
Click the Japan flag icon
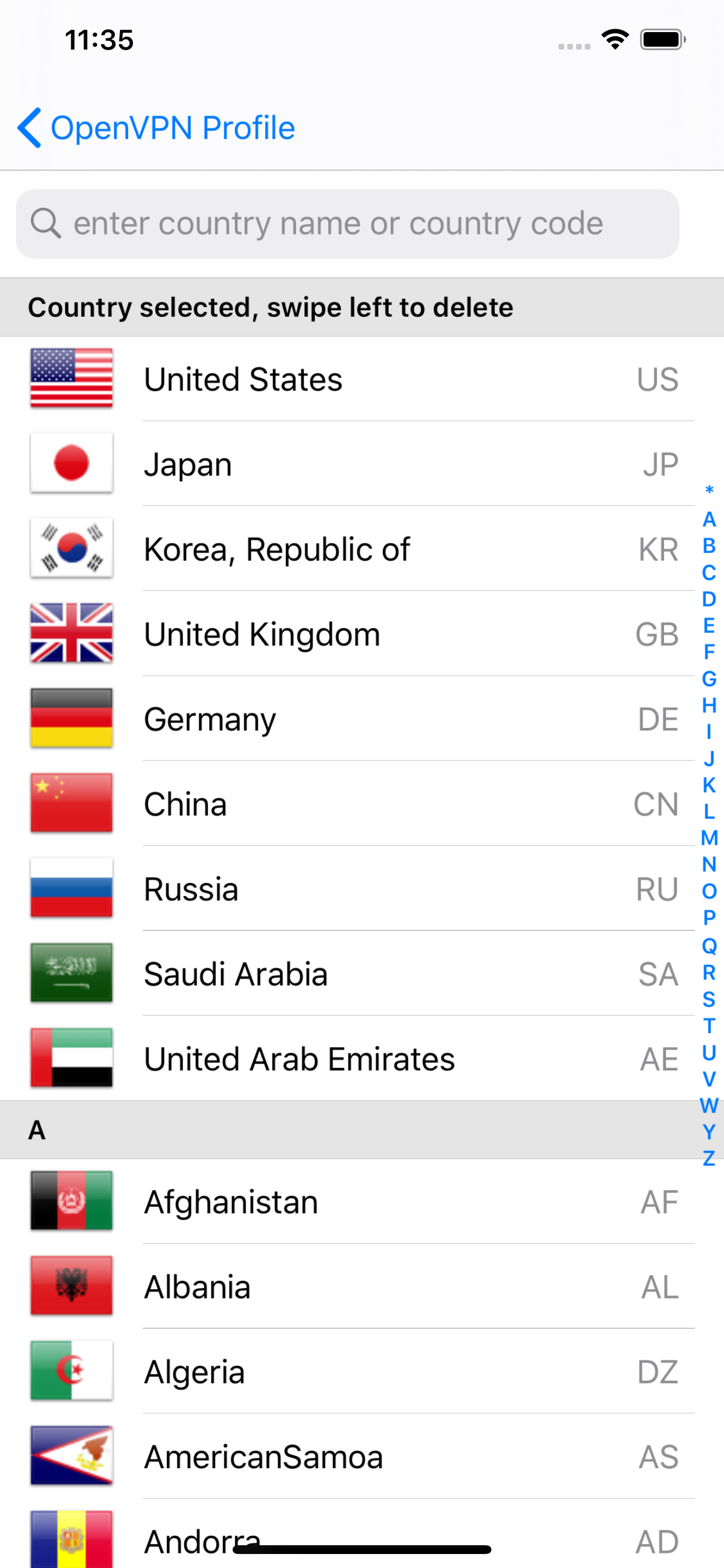71,463
